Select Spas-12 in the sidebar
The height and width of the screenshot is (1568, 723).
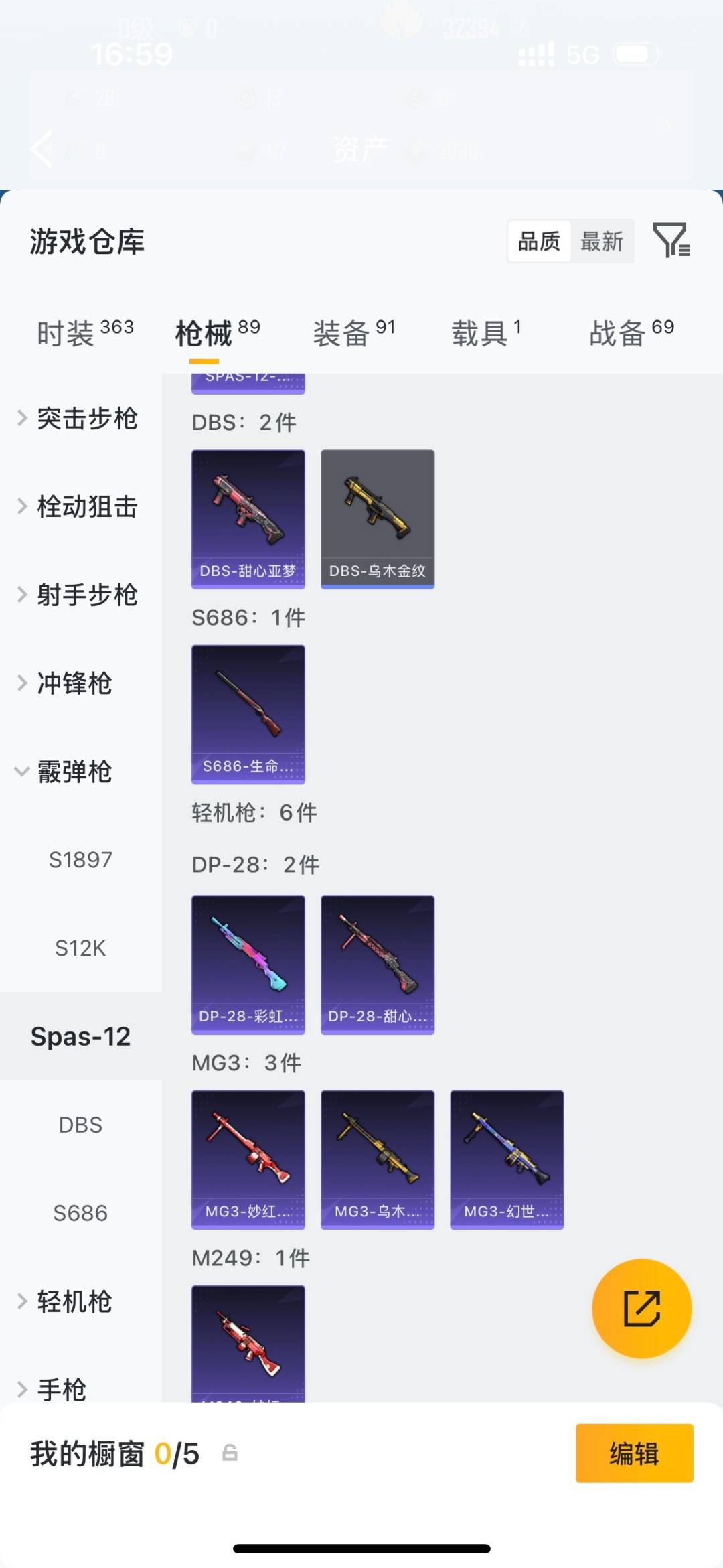pyautogui.click(x=80, y=1036)
